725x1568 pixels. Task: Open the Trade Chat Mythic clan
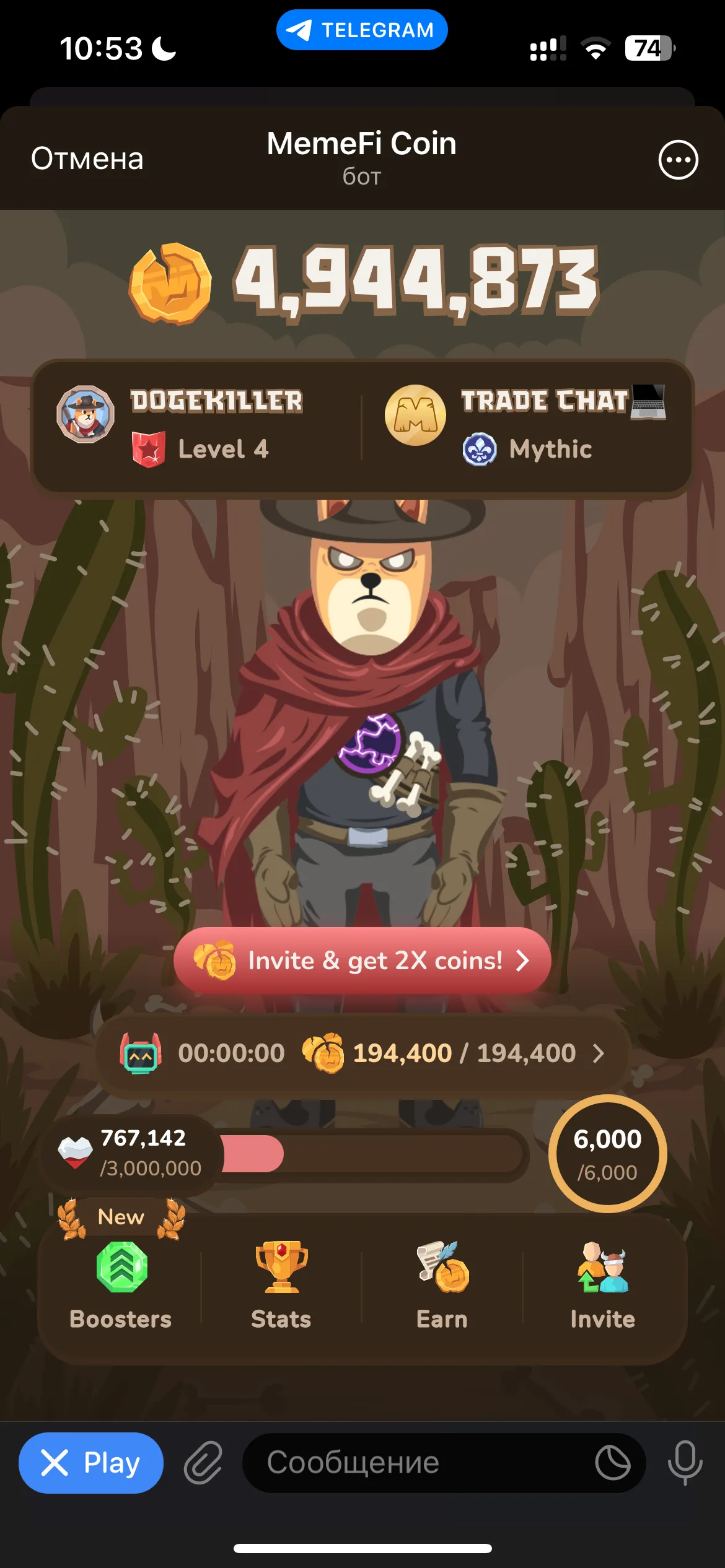[x=525, y=426]
